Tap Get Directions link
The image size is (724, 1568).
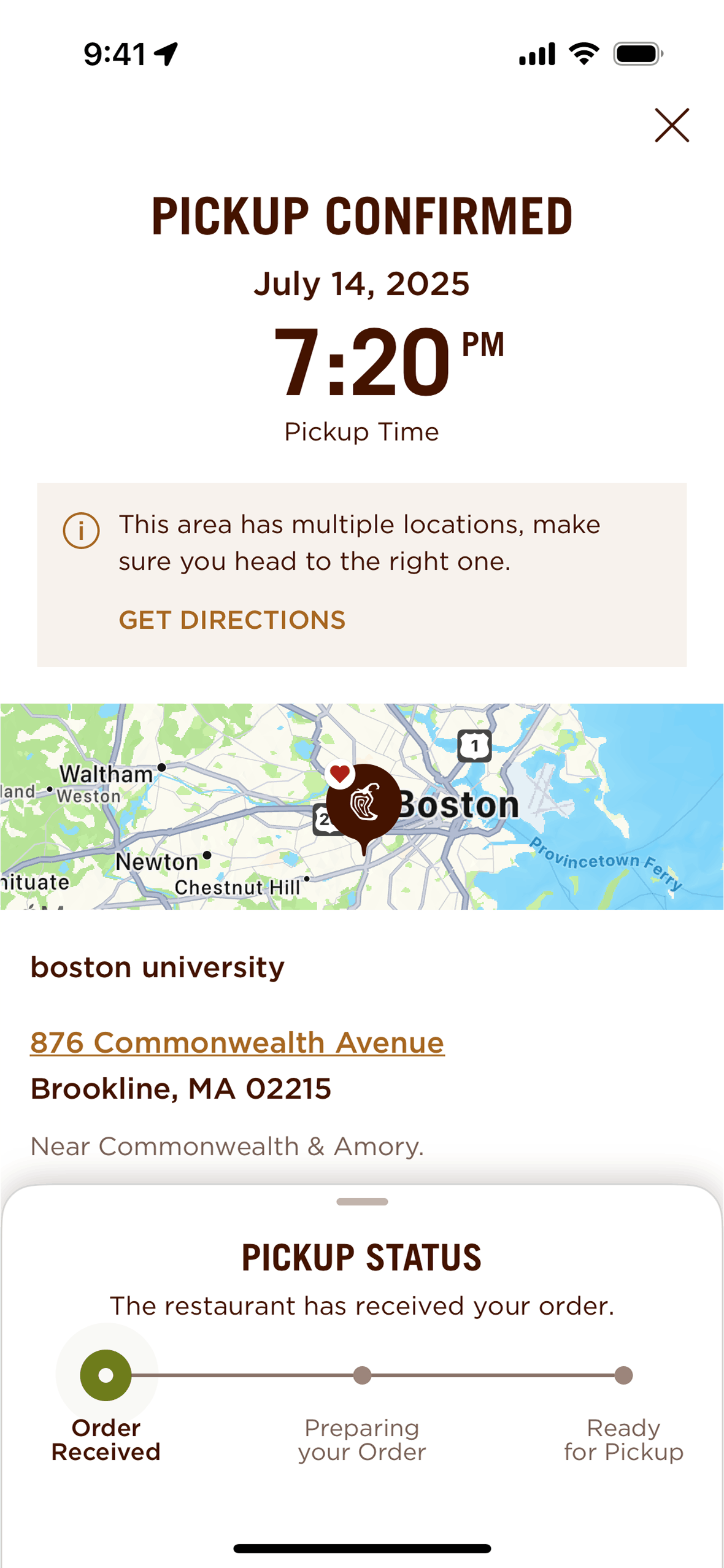tap(232, 620)
